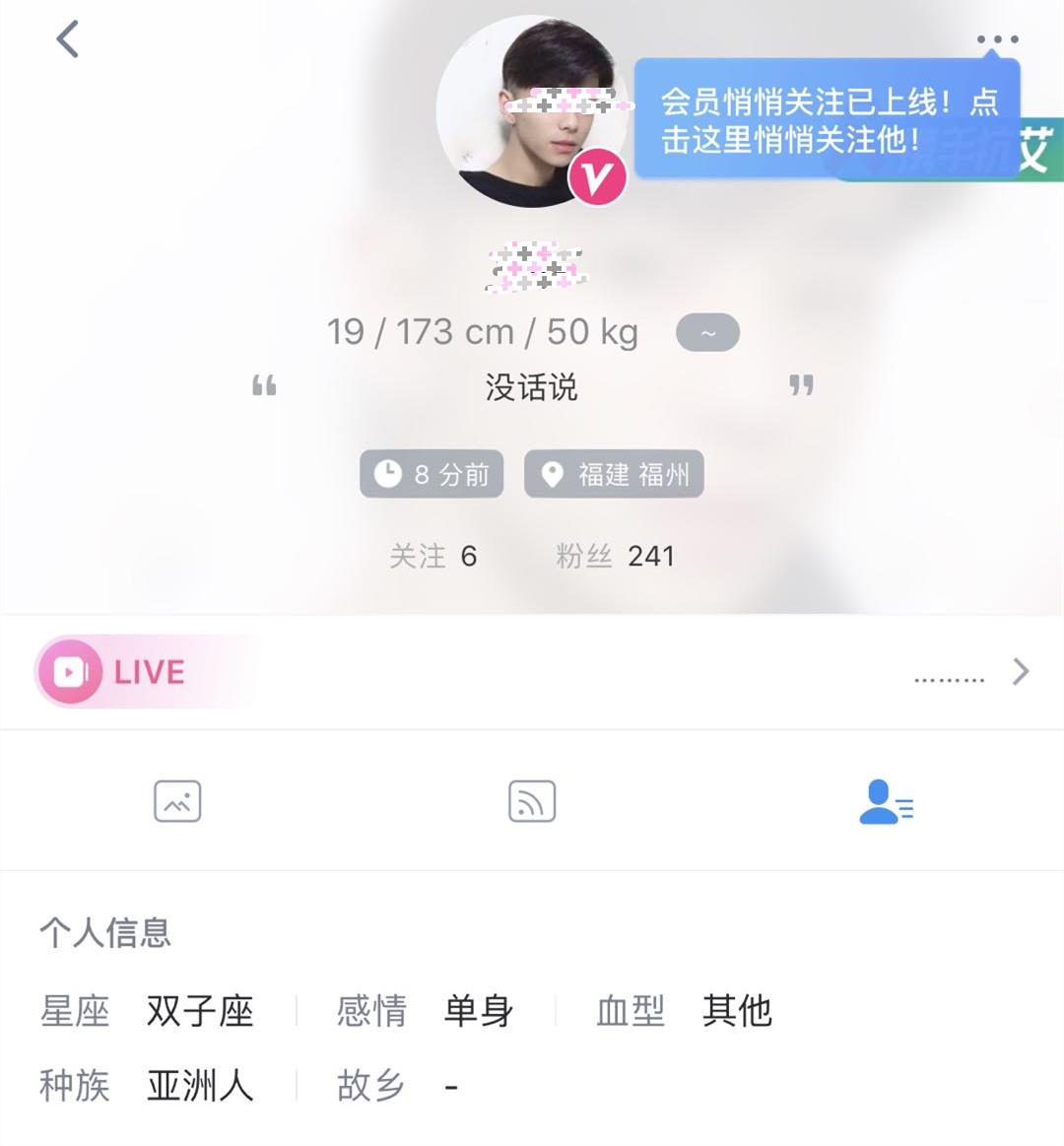The width and height of the screenshot is (1064, 1146).
Task: Switch to the photos tab
Action: coord(177,801)
